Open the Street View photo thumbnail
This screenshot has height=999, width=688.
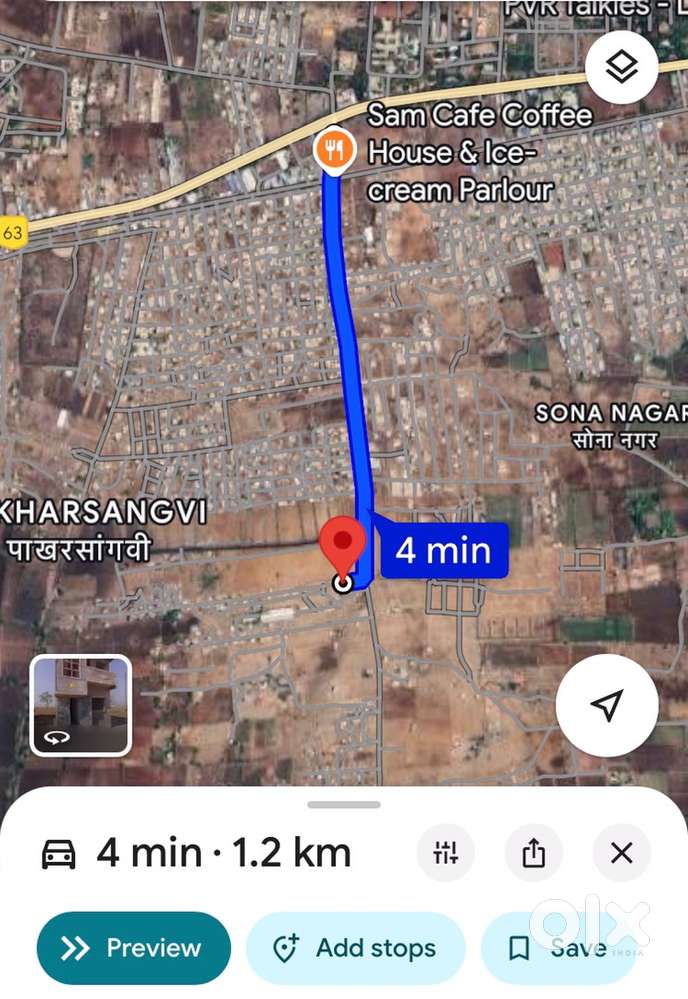[x=81, y=705]
